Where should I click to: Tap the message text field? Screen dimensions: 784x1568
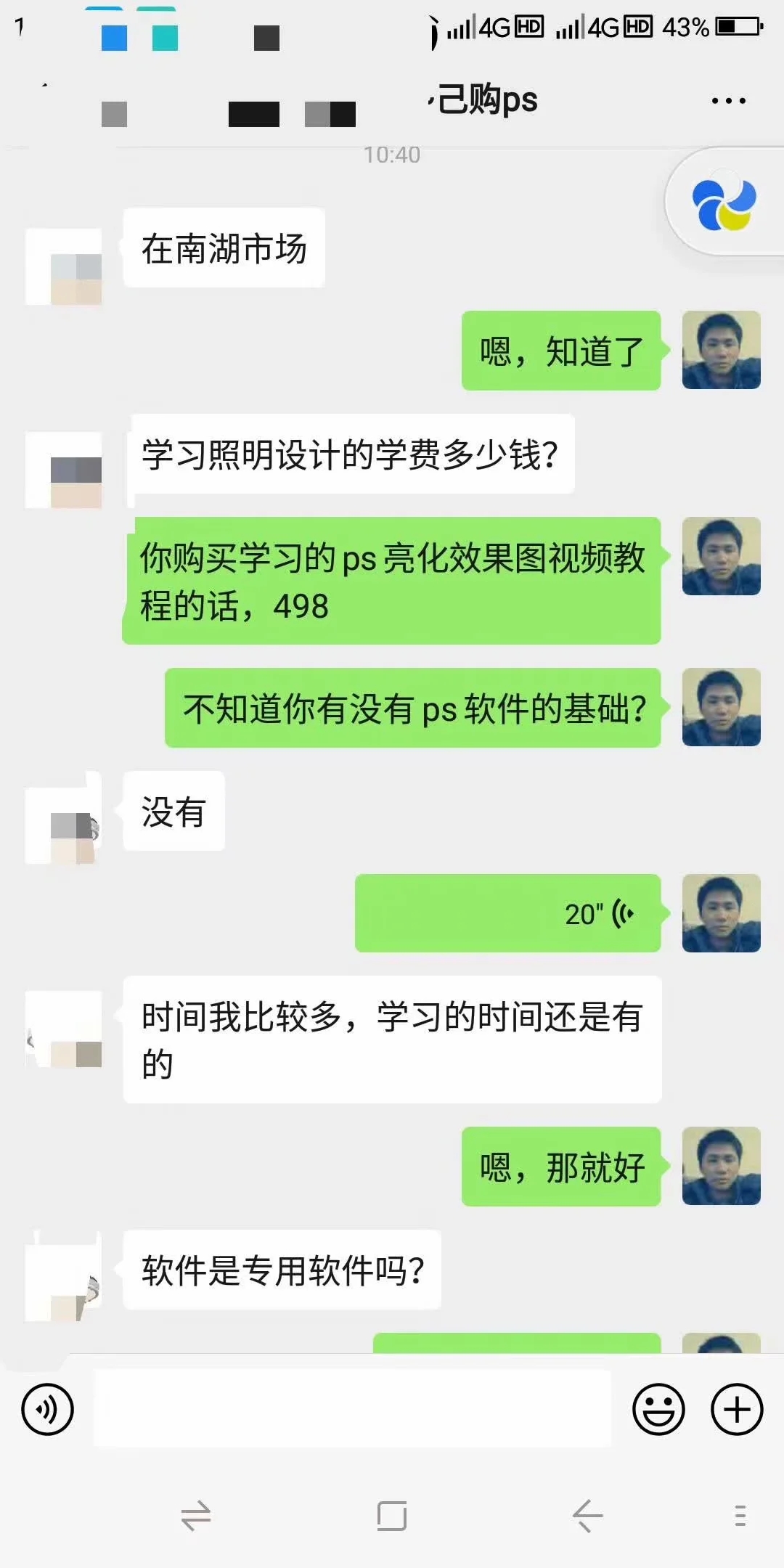(x=352, y=1408)
